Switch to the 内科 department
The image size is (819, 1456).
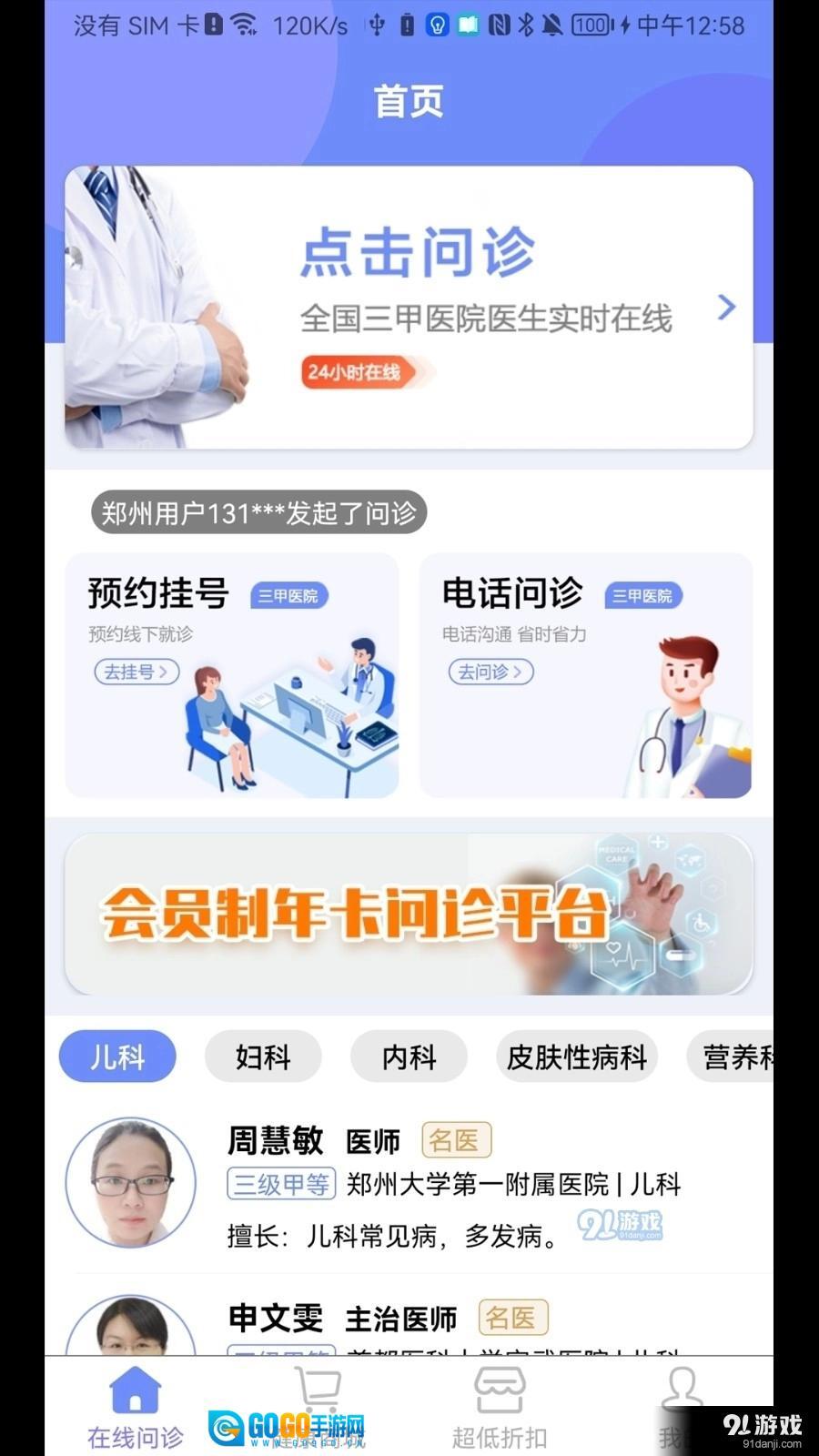(409, 1057)
